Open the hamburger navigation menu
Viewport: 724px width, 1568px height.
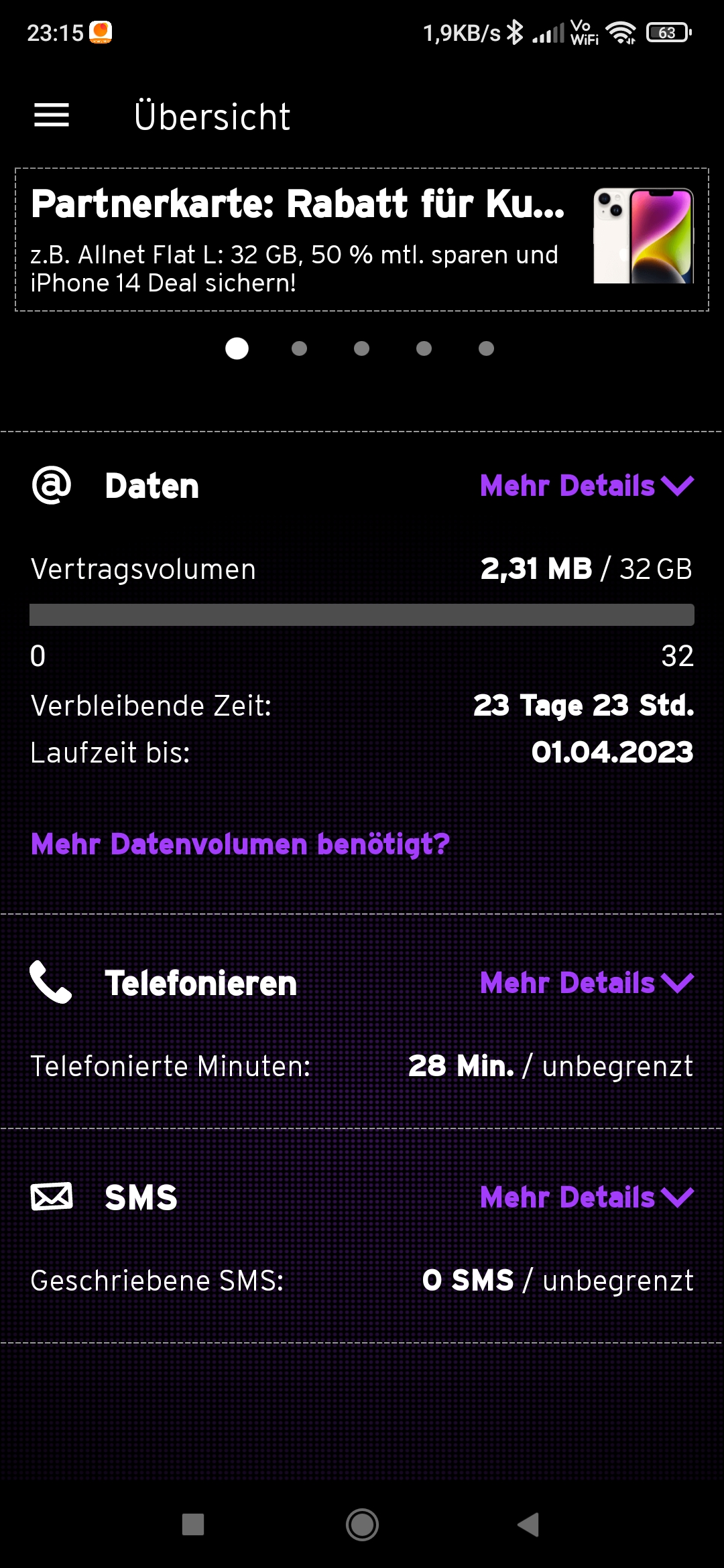52,115
